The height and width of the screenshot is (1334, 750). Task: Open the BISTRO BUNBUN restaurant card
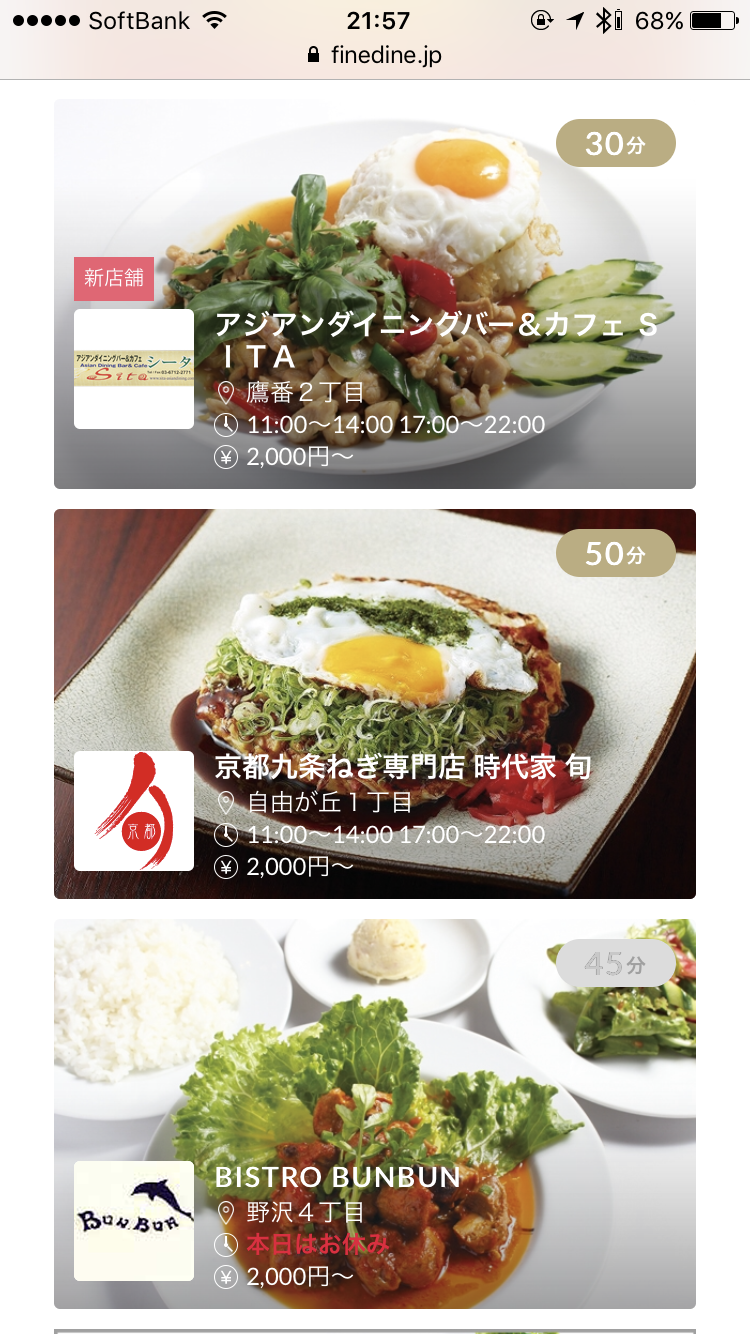[375, 1114]
